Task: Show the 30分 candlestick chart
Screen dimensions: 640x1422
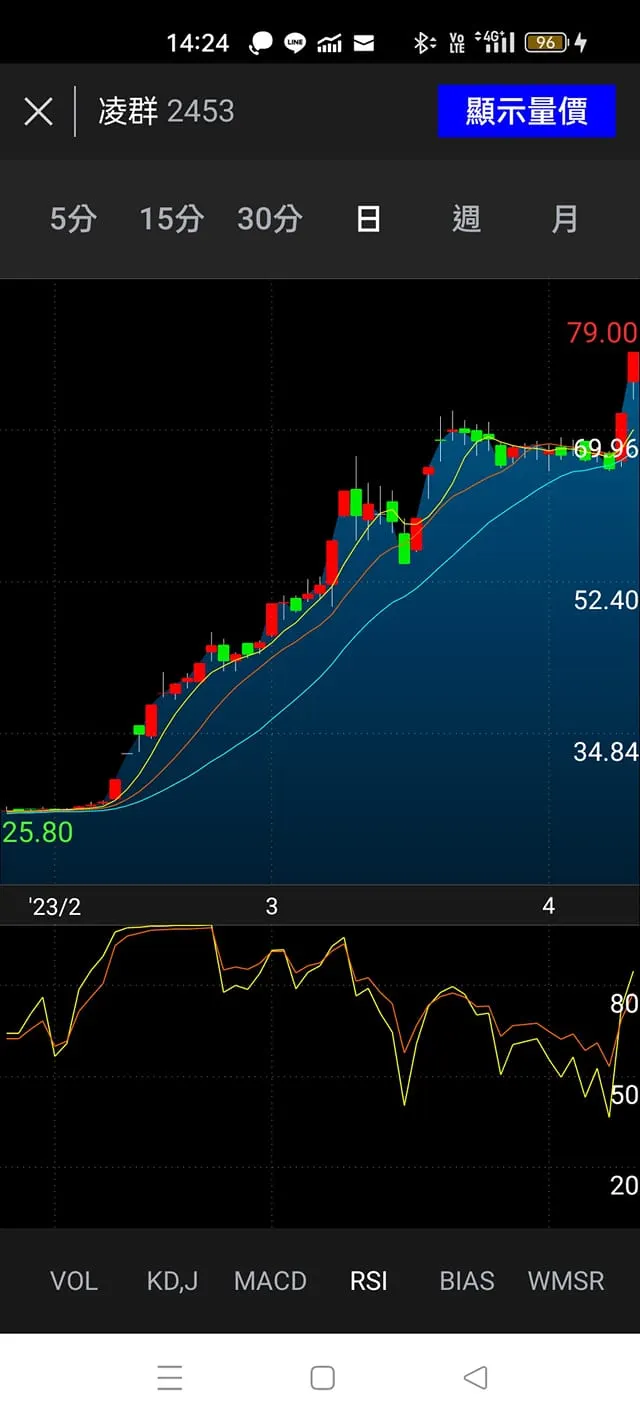Action: (x=269, y=219)
